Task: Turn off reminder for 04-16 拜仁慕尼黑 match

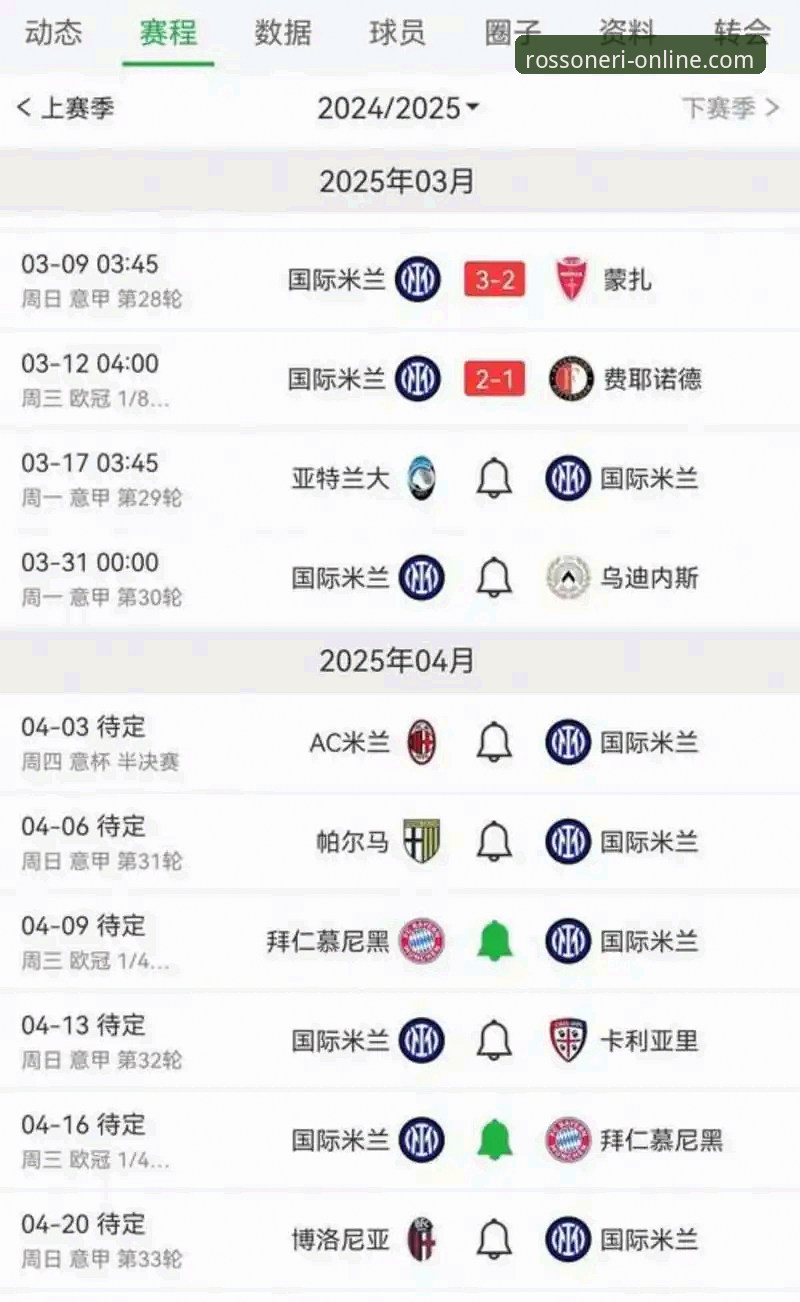Action: point(494,1140)
